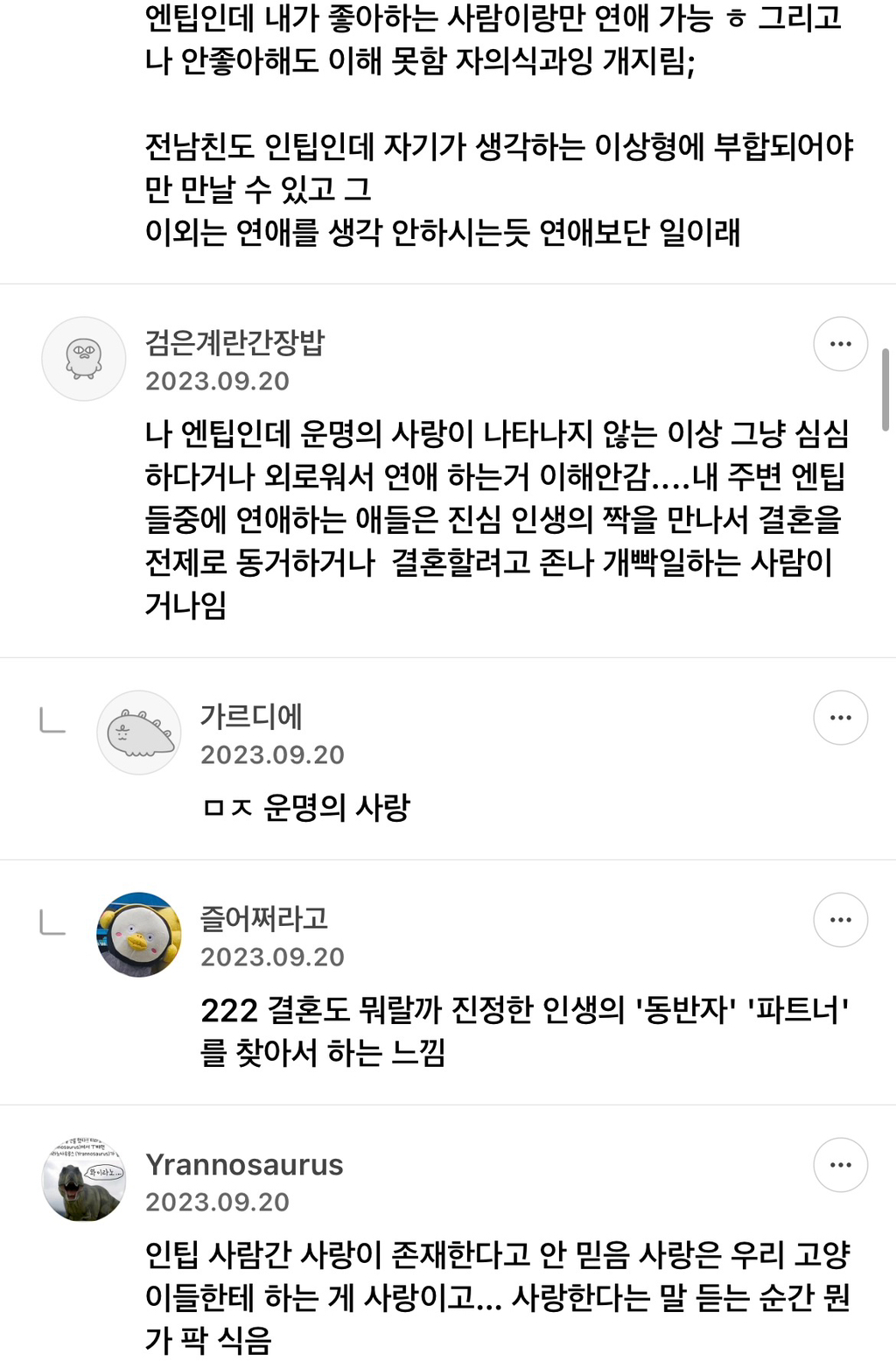Open more options for 검은계란간장밥's comment
The height and width of the screenshot is (1361, 896).
(840, 344)
